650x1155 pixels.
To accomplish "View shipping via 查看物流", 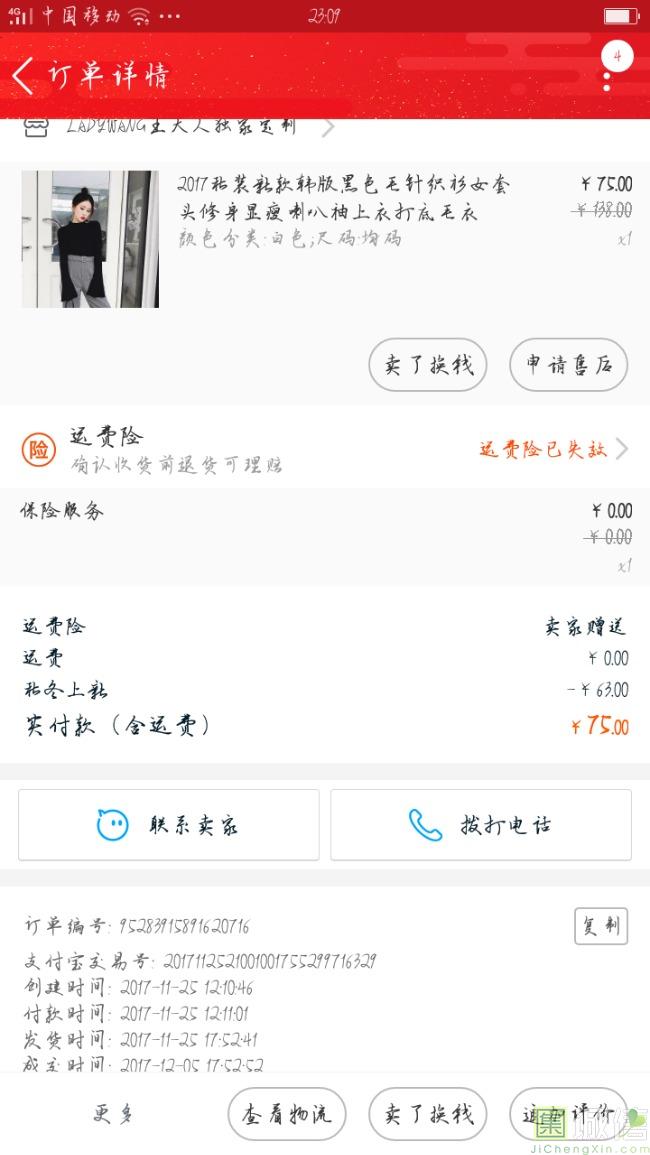I will pos(287,1113).
